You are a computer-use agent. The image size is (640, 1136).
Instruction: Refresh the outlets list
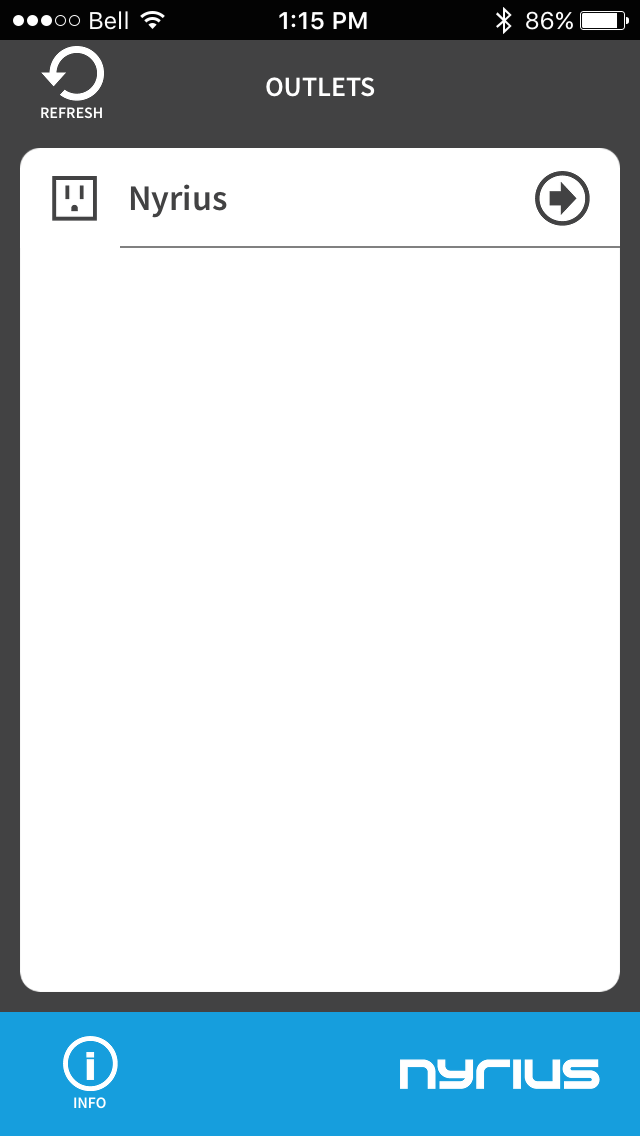click(72, 83)
